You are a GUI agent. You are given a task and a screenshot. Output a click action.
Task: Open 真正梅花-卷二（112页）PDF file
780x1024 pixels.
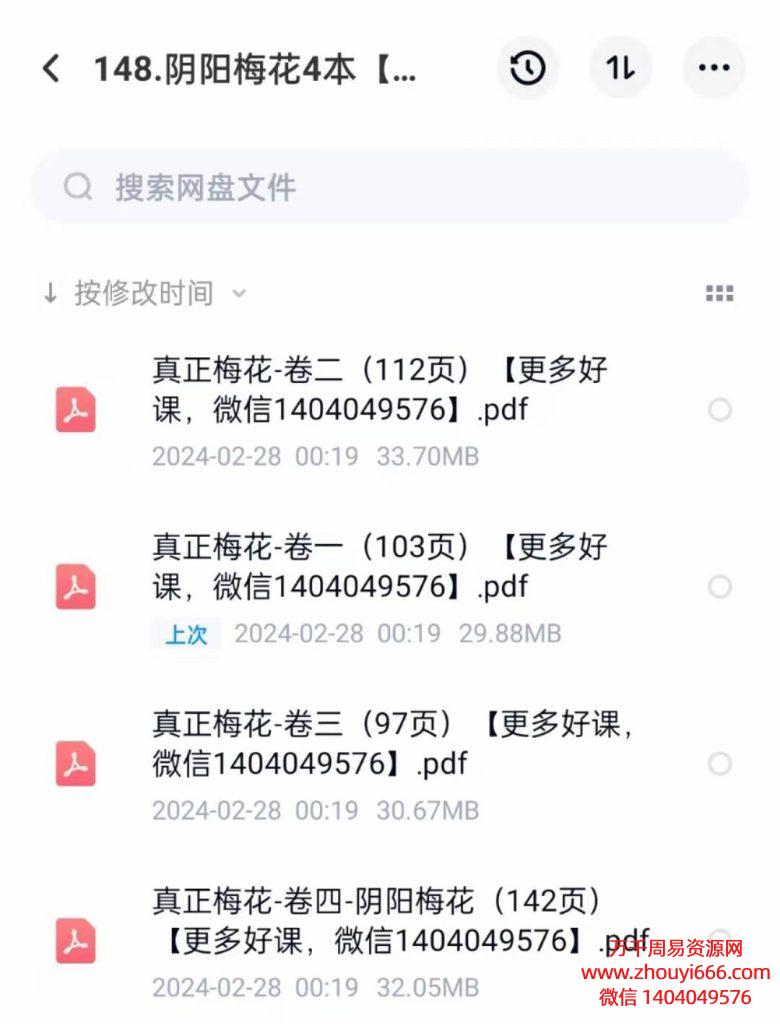click(x=380, y=390)
